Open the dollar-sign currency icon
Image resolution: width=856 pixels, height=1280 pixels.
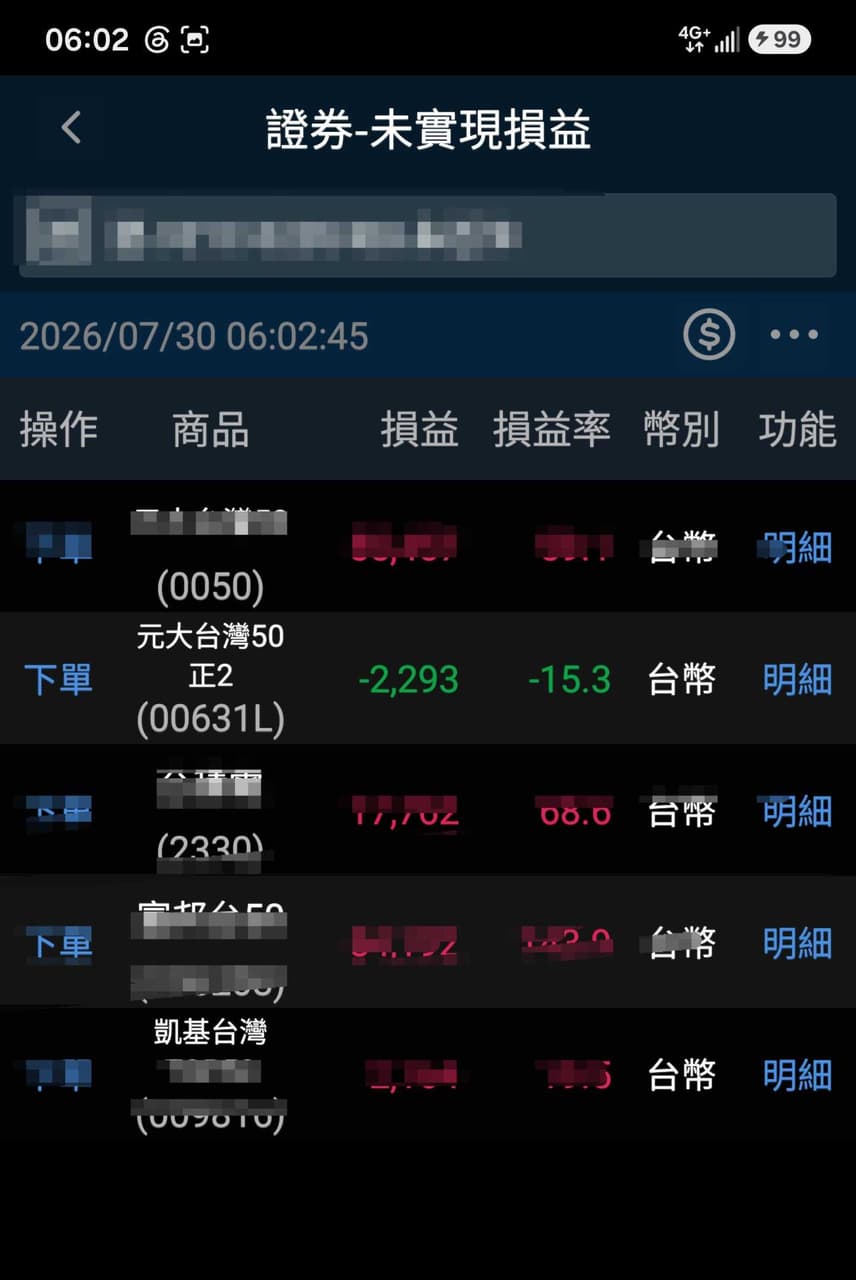pos(709,335)
